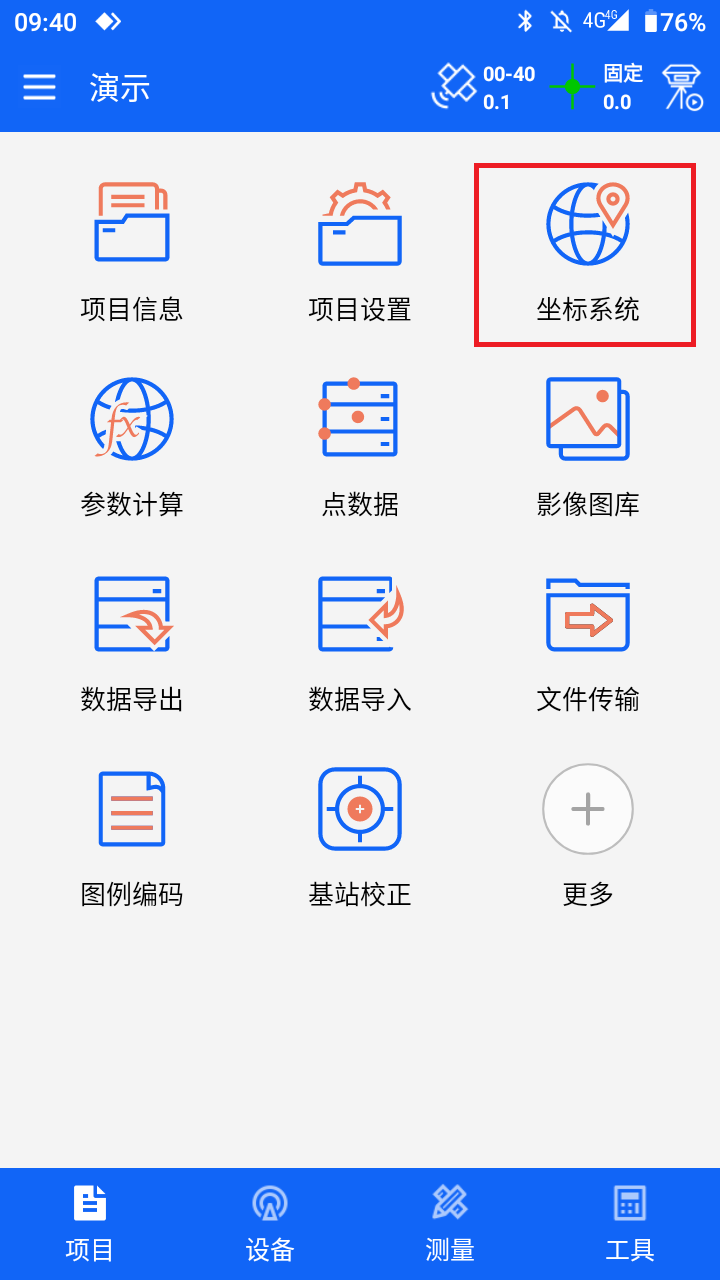Screen dimensions: 720x1280
Task: Switch to the 工具 tab
Action: [630, 1223]
